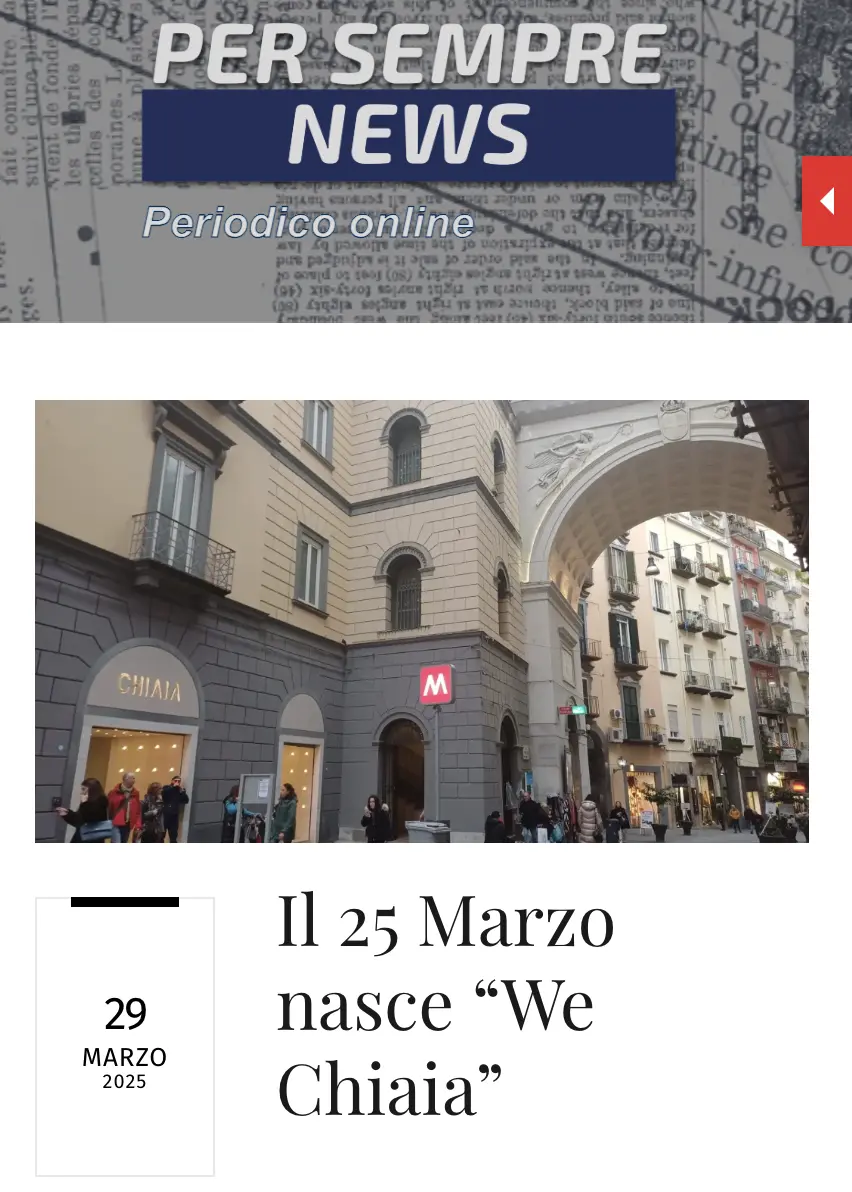Open the article Il 25 Marzo nasce We Chiaia
Viewport: 852px width, 1192px height.
[x=445, y=1004]
